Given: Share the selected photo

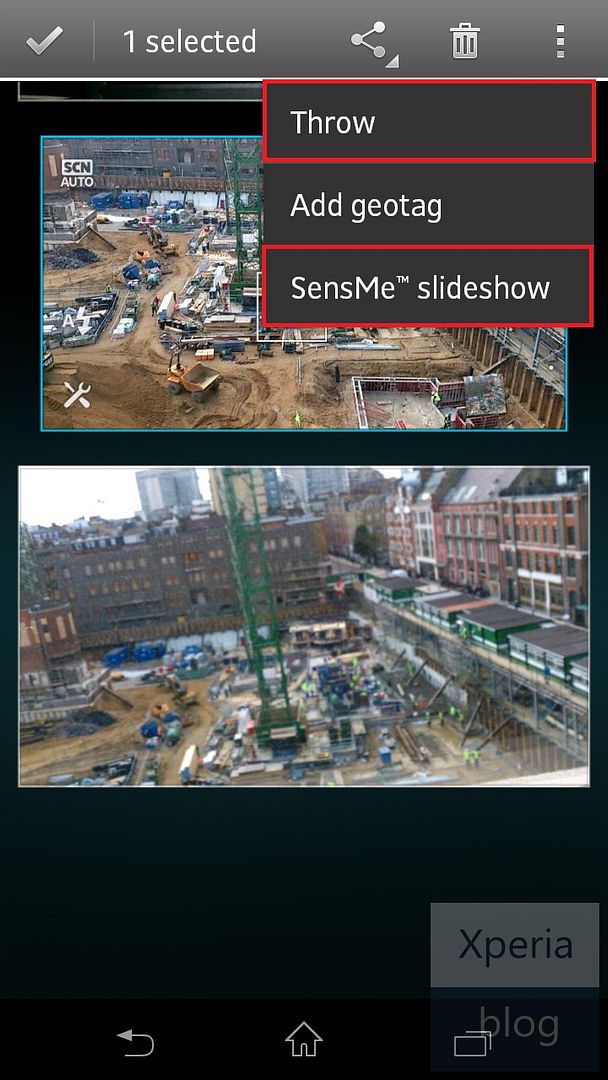Looking at the screenshot, I should 373,42.
